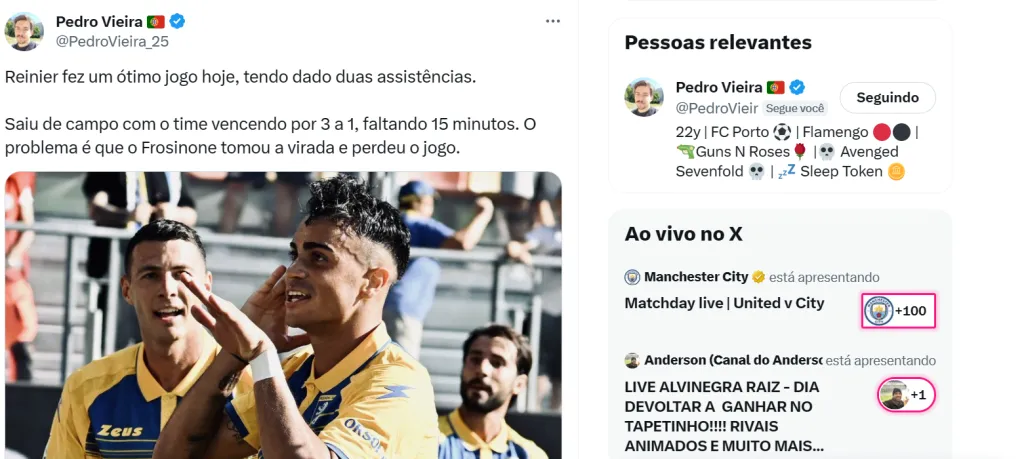View the Reinier match photo full size
Screen dimensions: 1024x459
click(283, 315)
